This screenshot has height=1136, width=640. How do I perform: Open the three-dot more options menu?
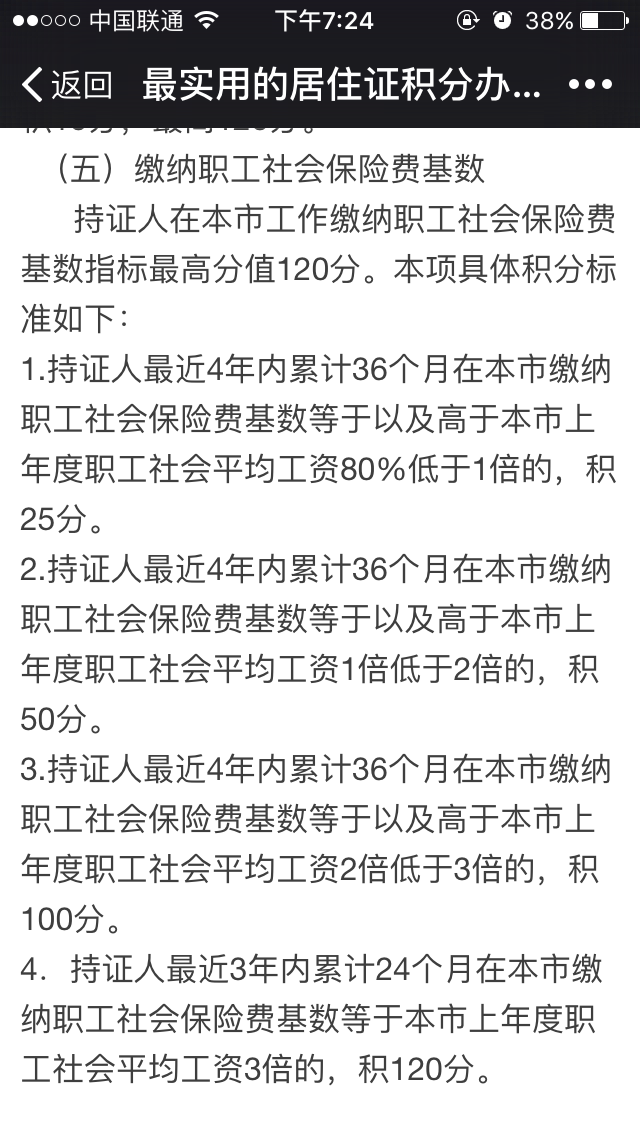(590, 85)
